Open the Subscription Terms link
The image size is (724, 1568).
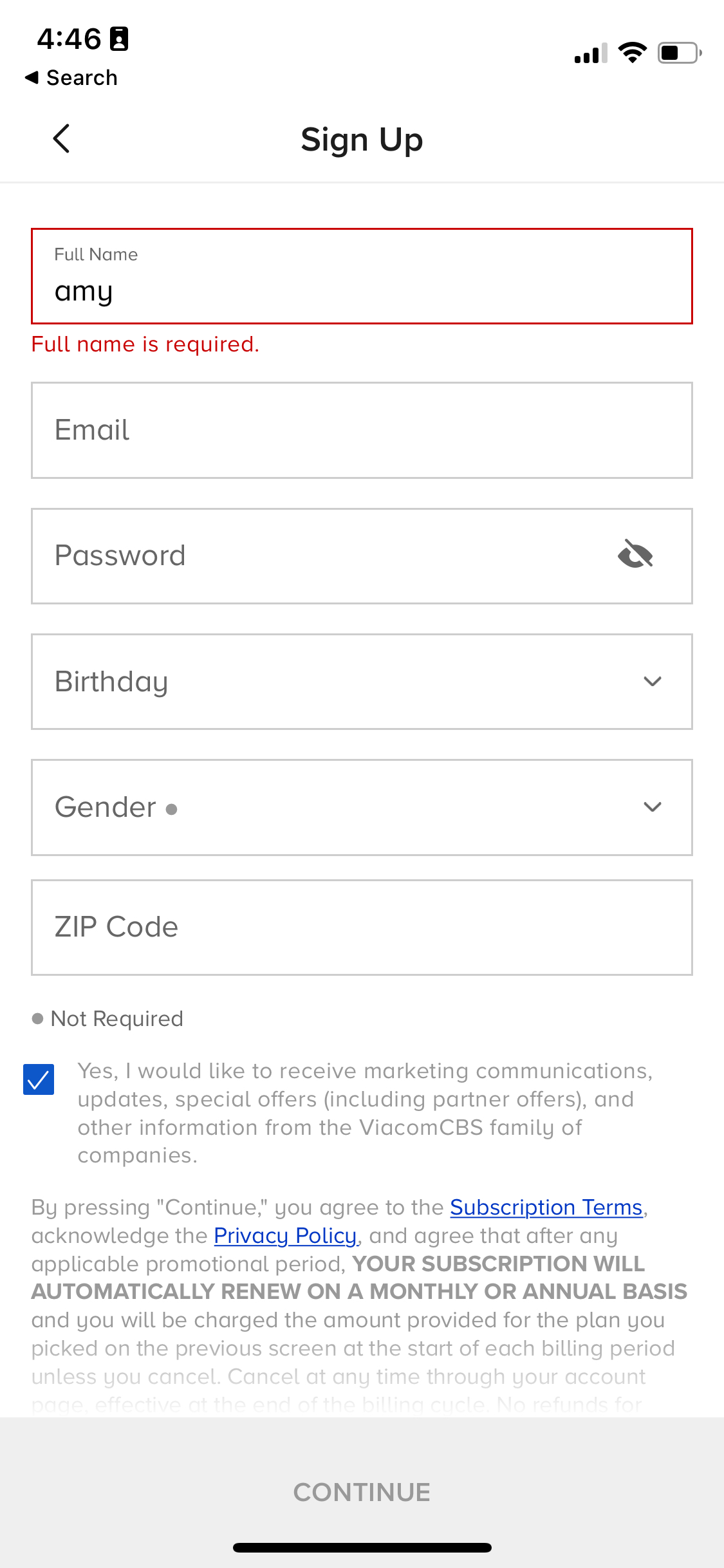coord(546,1207)
